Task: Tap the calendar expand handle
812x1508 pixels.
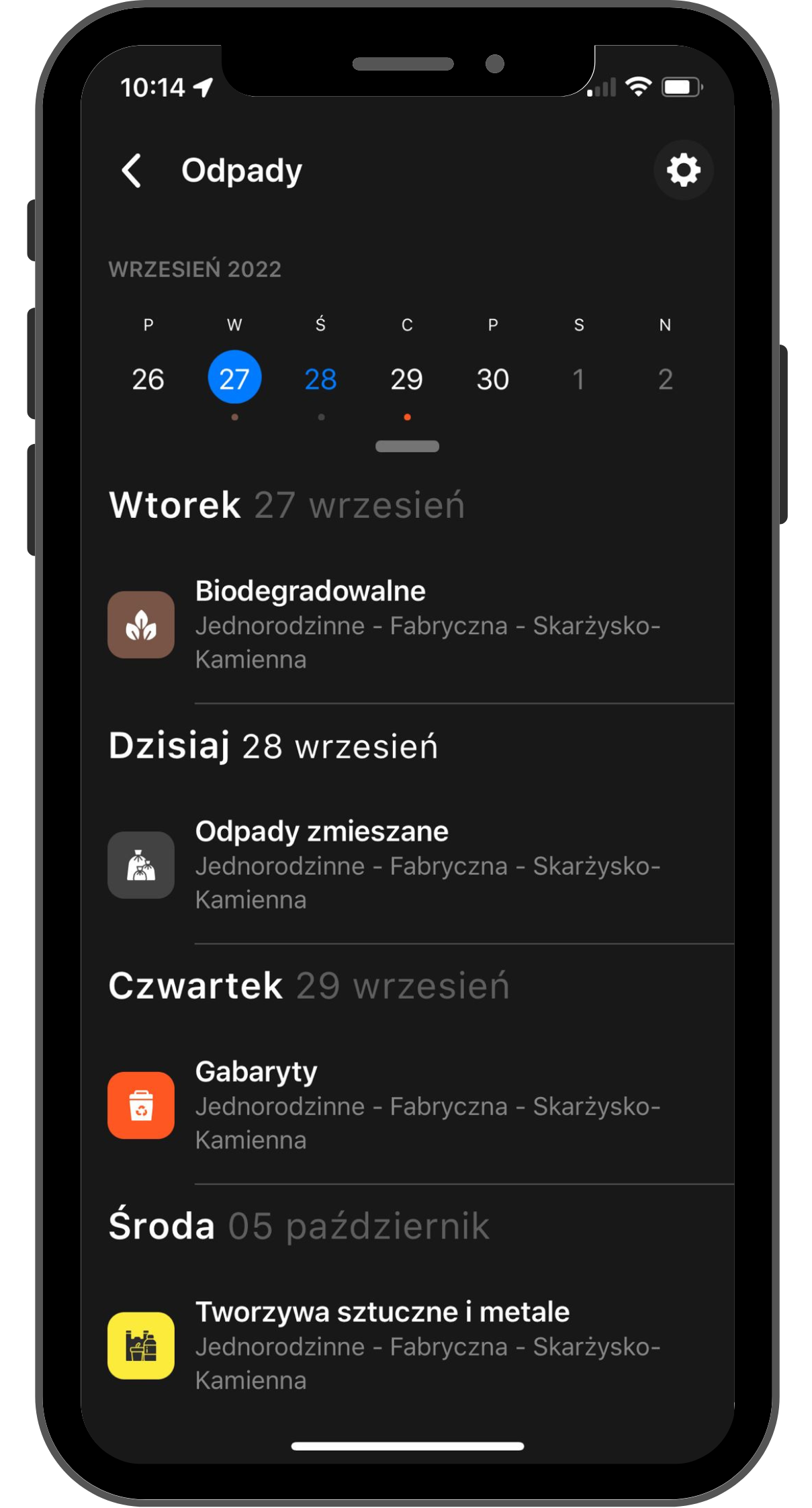Action: coord(407,447)
